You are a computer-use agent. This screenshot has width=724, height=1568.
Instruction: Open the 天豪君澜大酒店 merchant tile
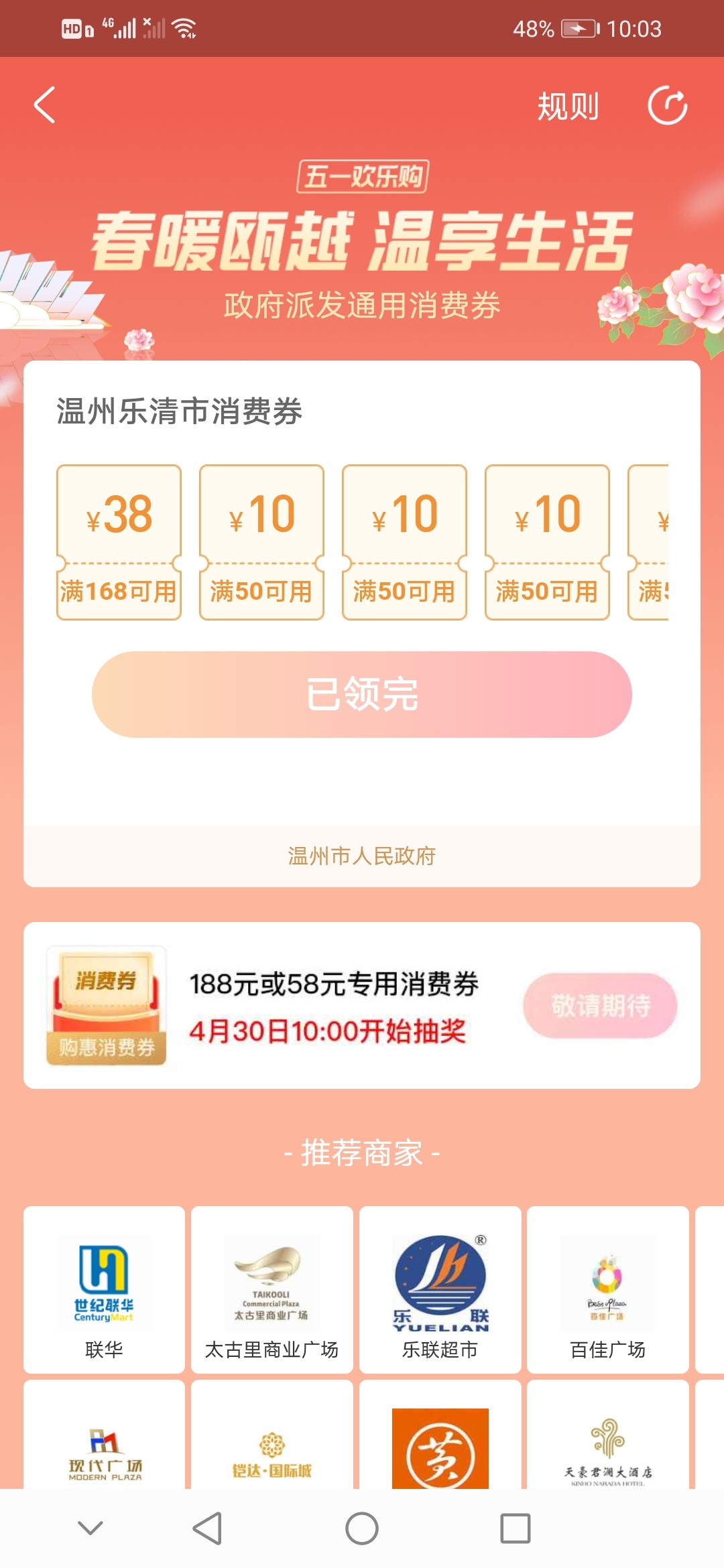click(x=607, y=1447)
